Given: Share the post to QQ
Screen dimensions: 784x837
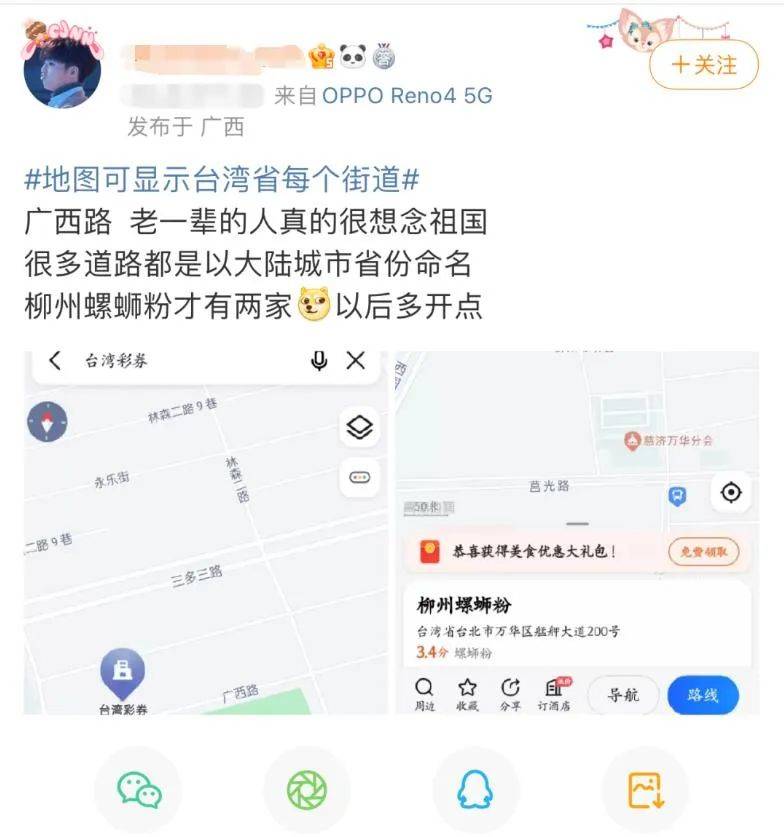Looking at the screenshot, I should [475, 791].
